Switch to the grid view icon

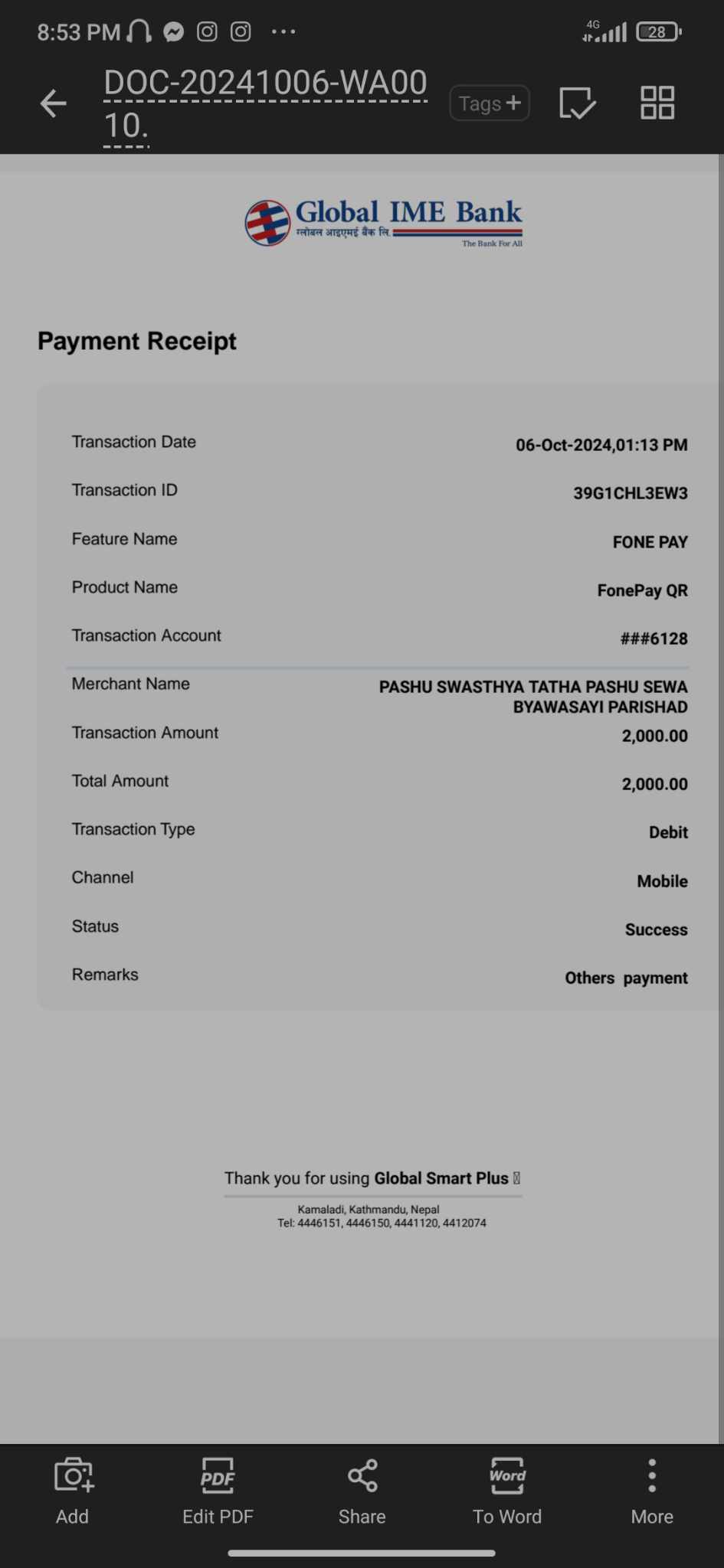click(x=657, y=103)
